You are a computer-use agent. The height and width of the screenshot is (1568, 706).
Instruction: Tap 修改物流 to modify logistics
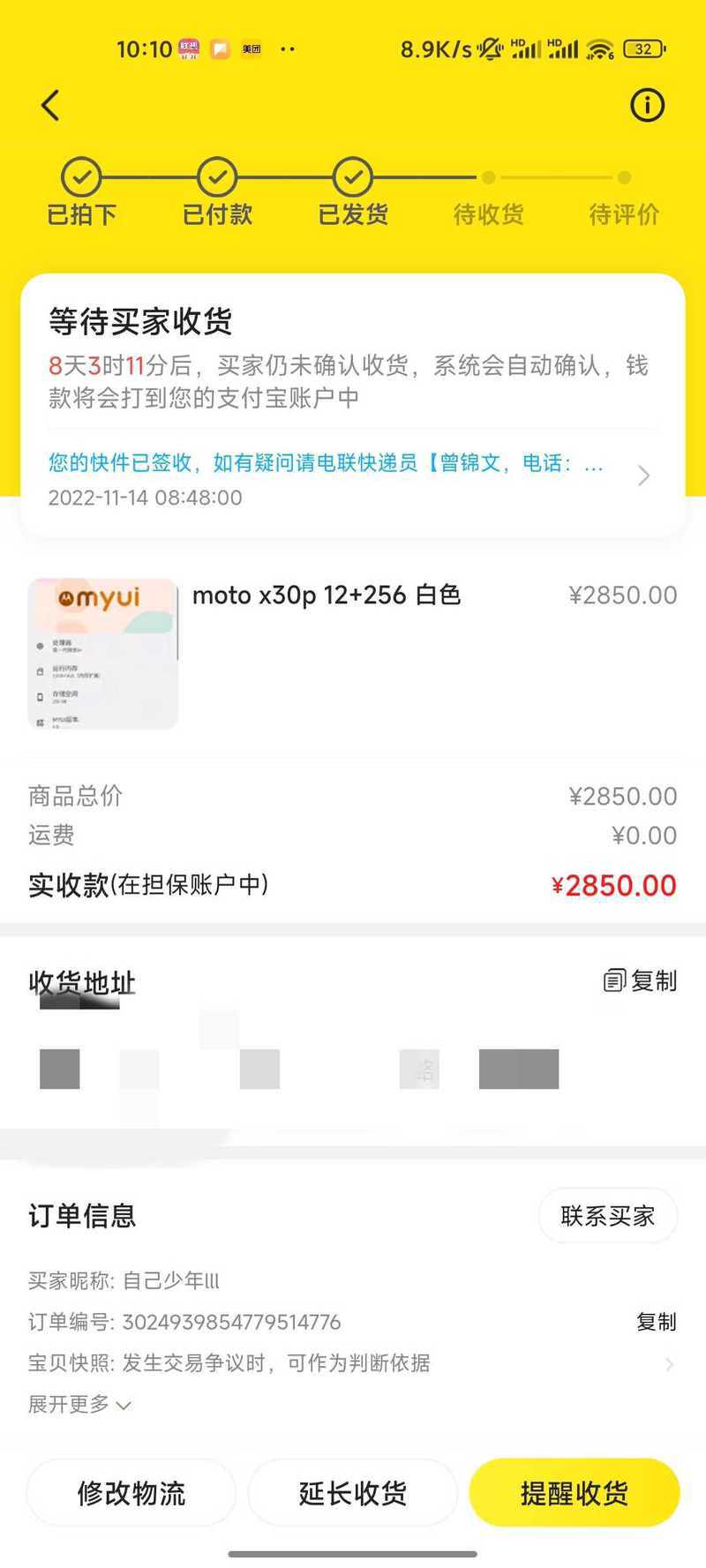(131, 1493)
